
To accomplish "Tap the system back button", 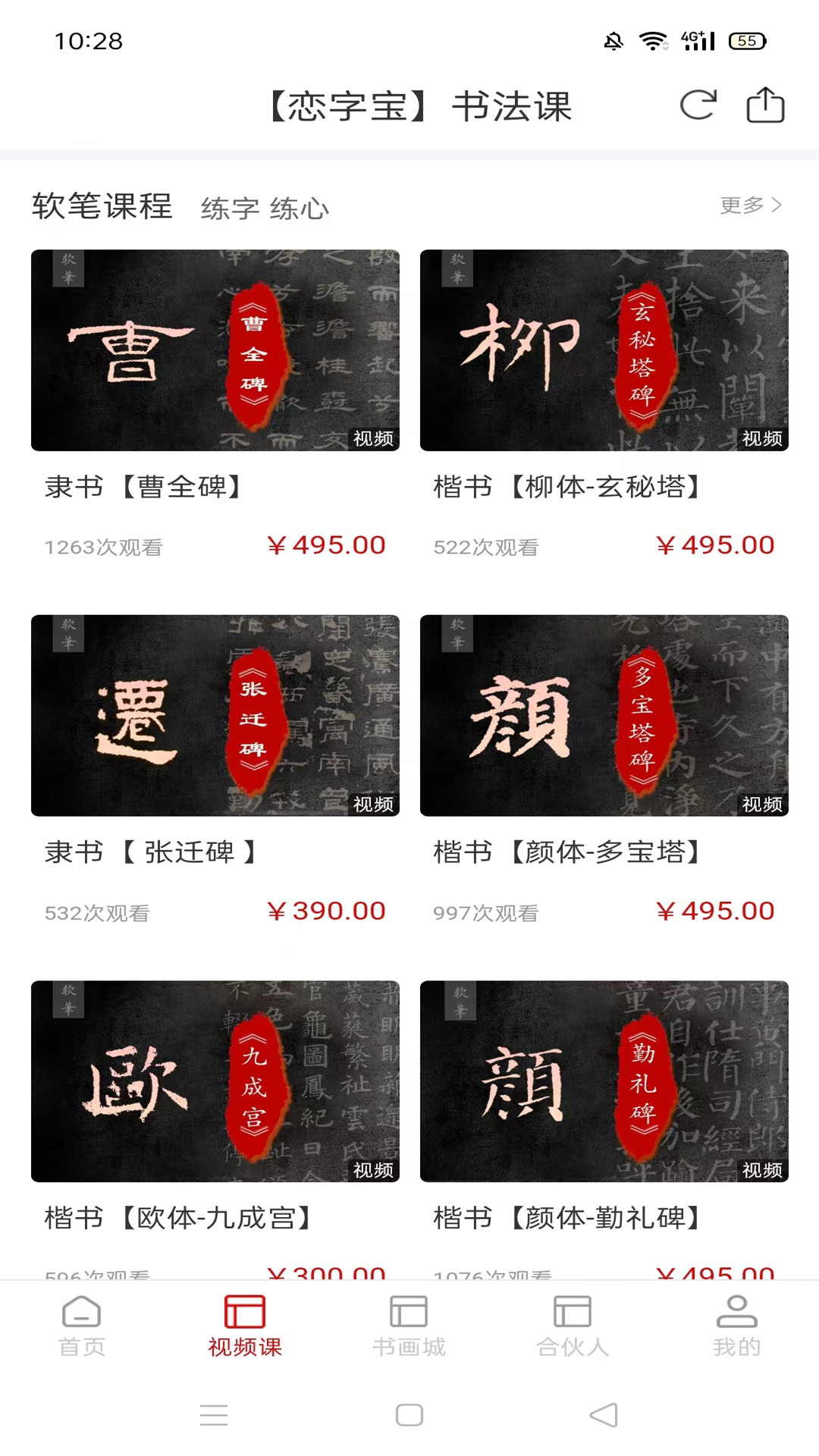I will pos(604,1415).
